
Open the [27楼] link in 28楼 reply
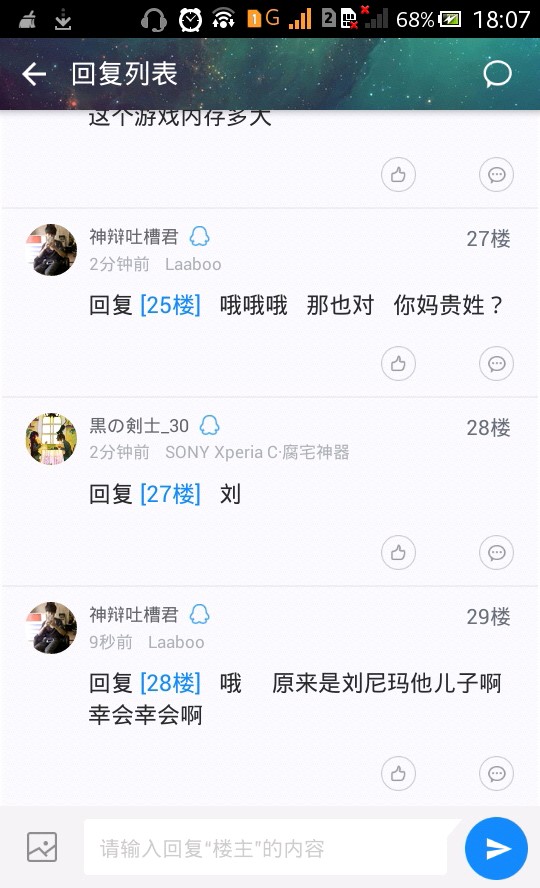170,494
